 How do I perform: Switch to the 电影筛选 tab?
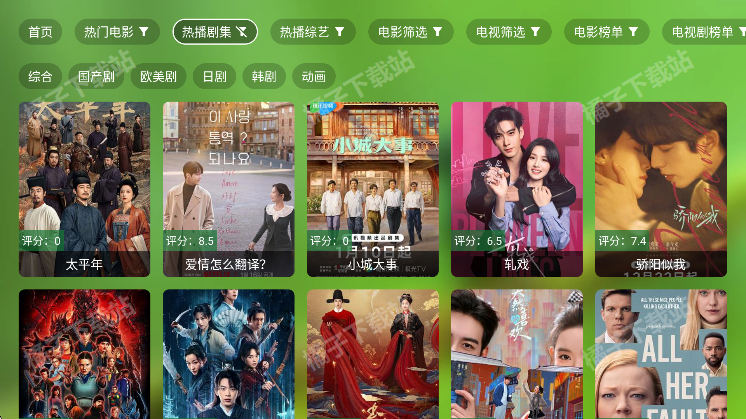coord(409,32)
